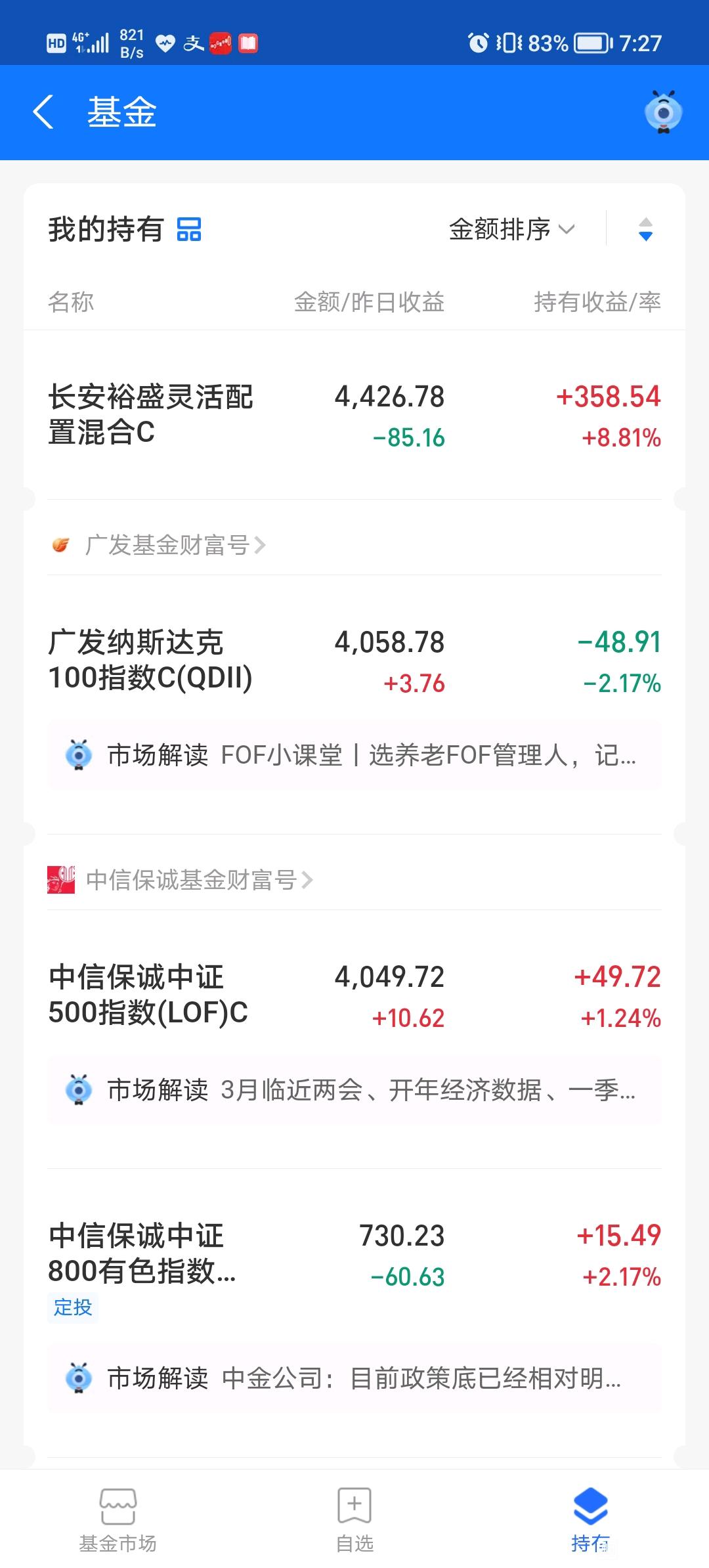The image size is (709, 1568).
Task: Switch to the 基金市场 tab
Action: click(118, 1519)
